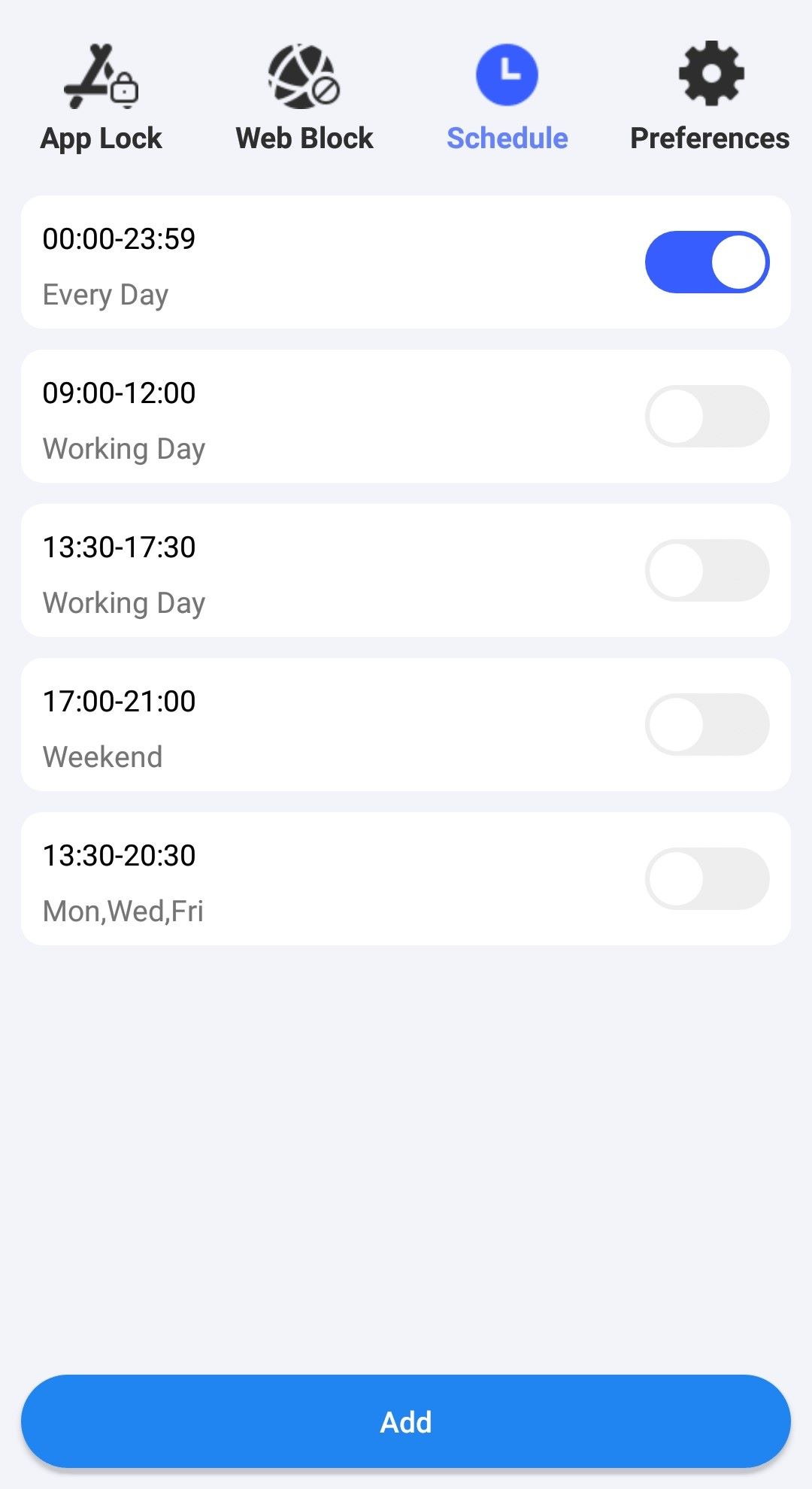The image size is (812, 1489).
Task: Select the Weekend schedule row
Action: pyautogui.click(x=301, y=724)
